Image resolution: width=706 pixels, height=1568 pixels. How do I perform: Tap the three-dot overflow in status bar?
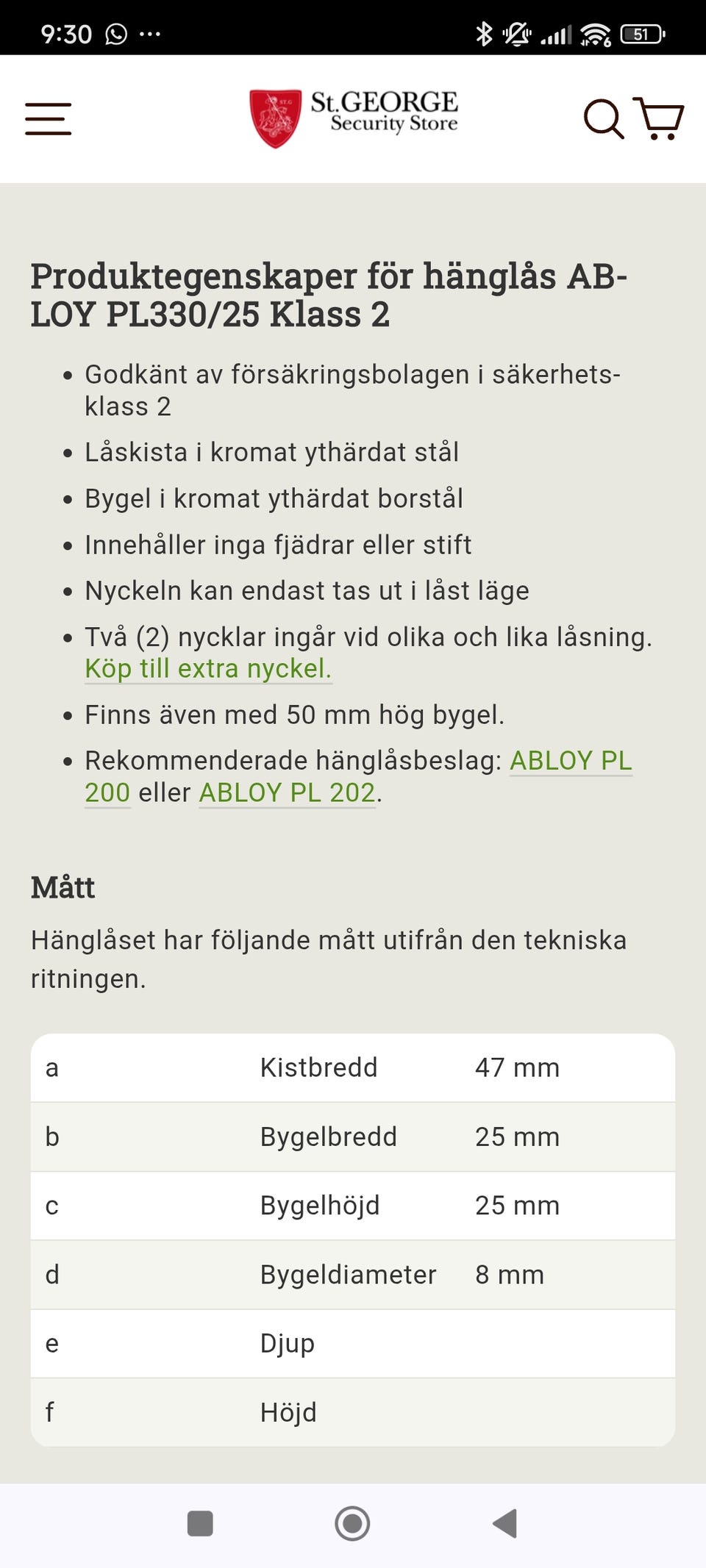[150, 33]
